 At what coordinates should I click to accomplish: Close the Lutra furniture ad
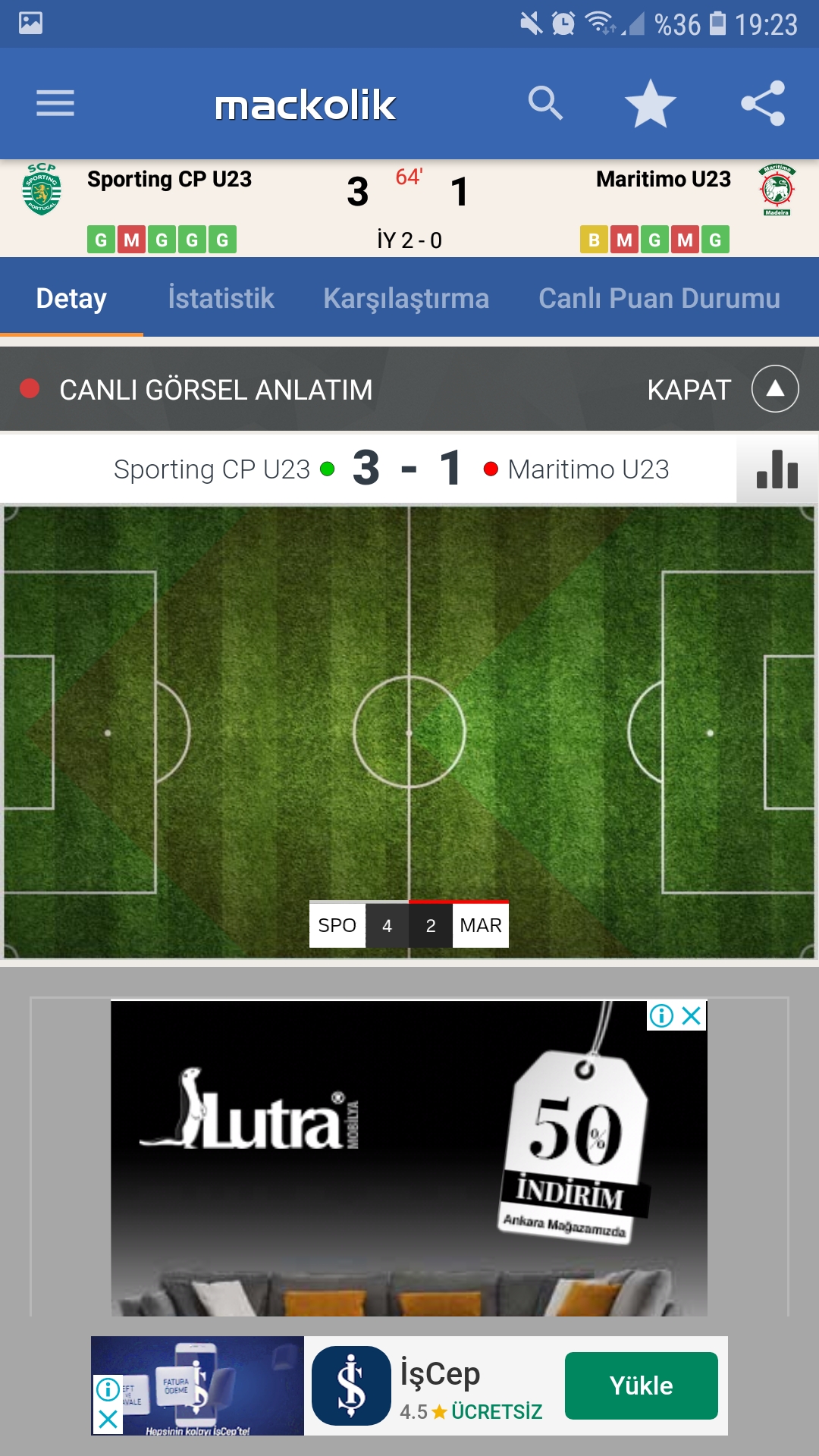coord(692,1015)
